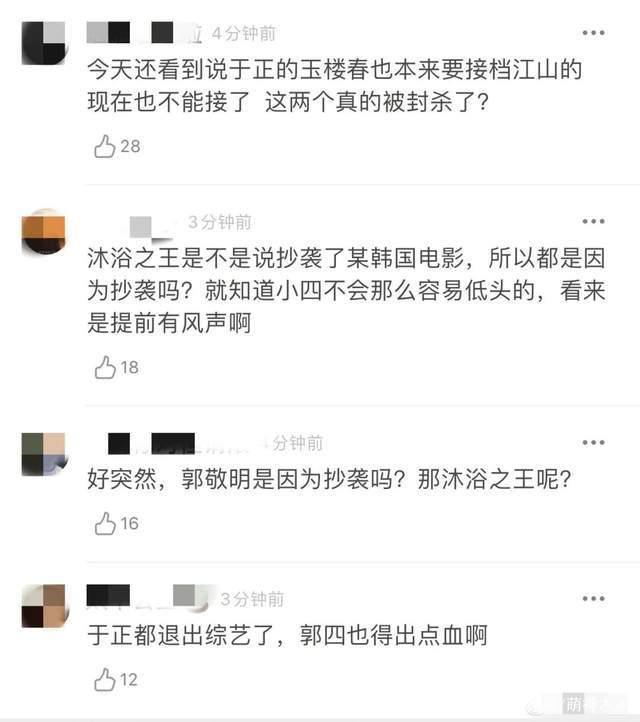Open the avatar beside the 于正都退出综艺了 comment
Image resolution: width=640 pixels, height=722 pixels.
tap(43, 607)
